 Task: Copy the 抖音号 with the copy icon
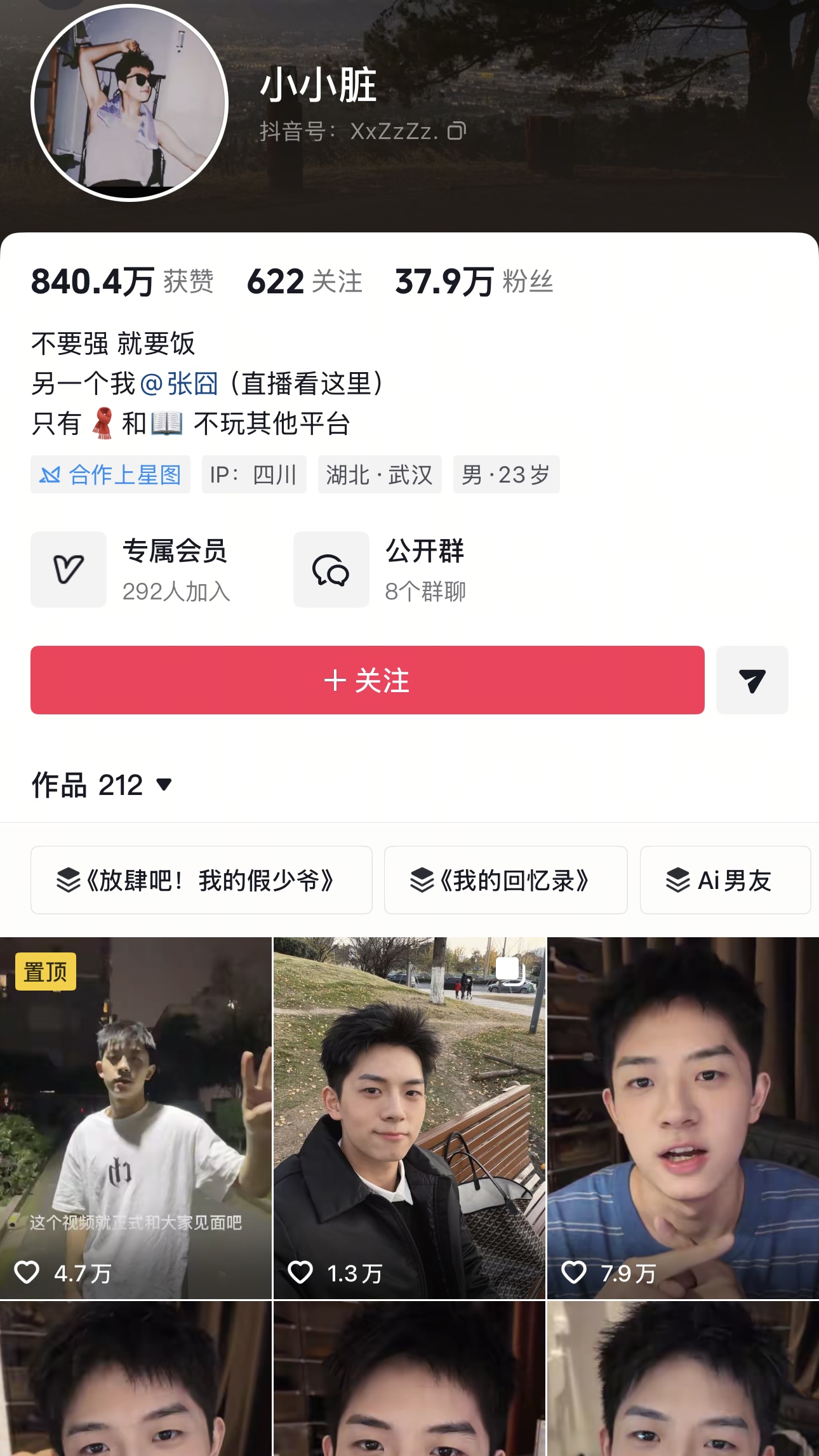click(x=456, y=131)
